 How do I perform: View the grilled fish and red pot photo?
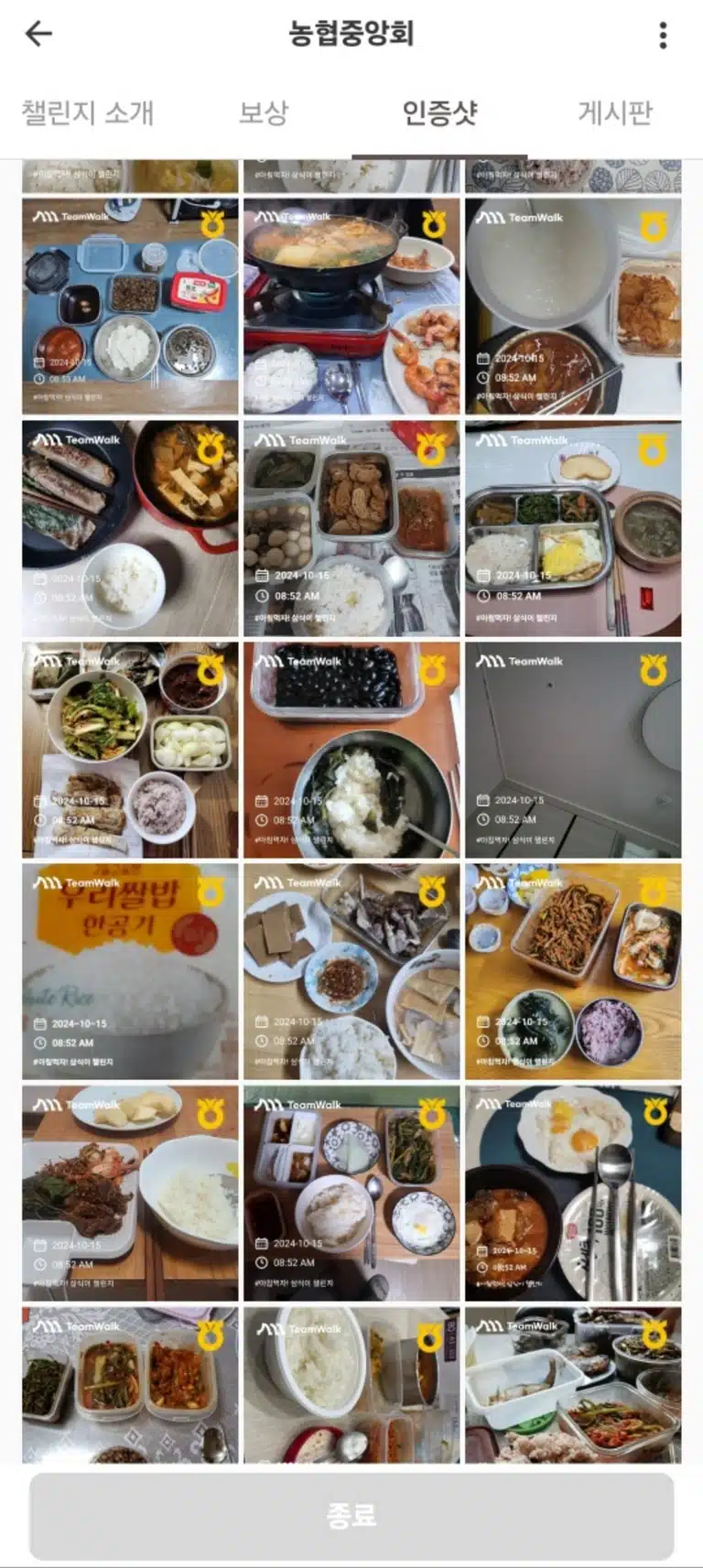pos(130,528)
